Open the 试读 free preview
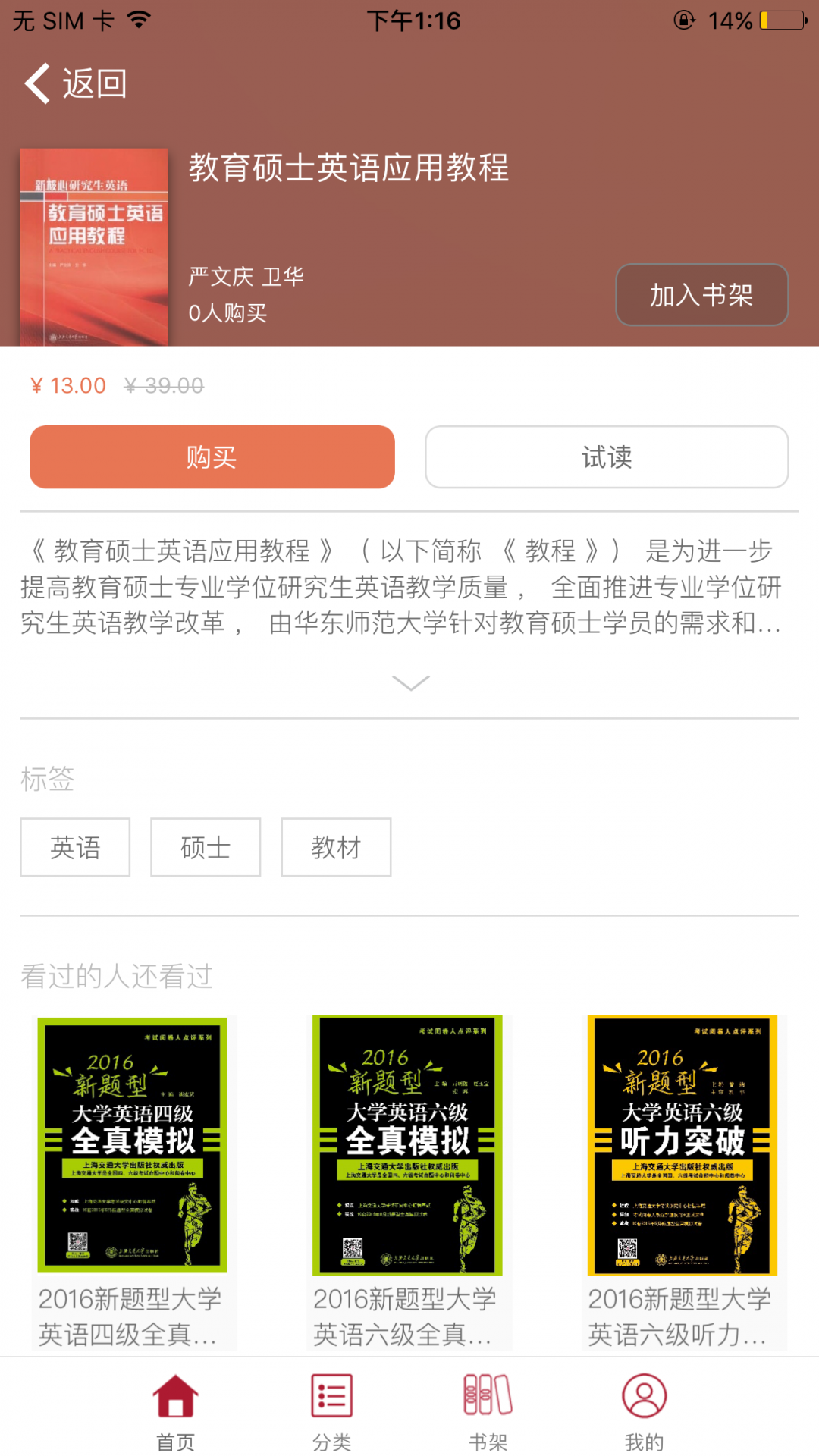This screenshot has width=819, height=1456. pos(607,457)
